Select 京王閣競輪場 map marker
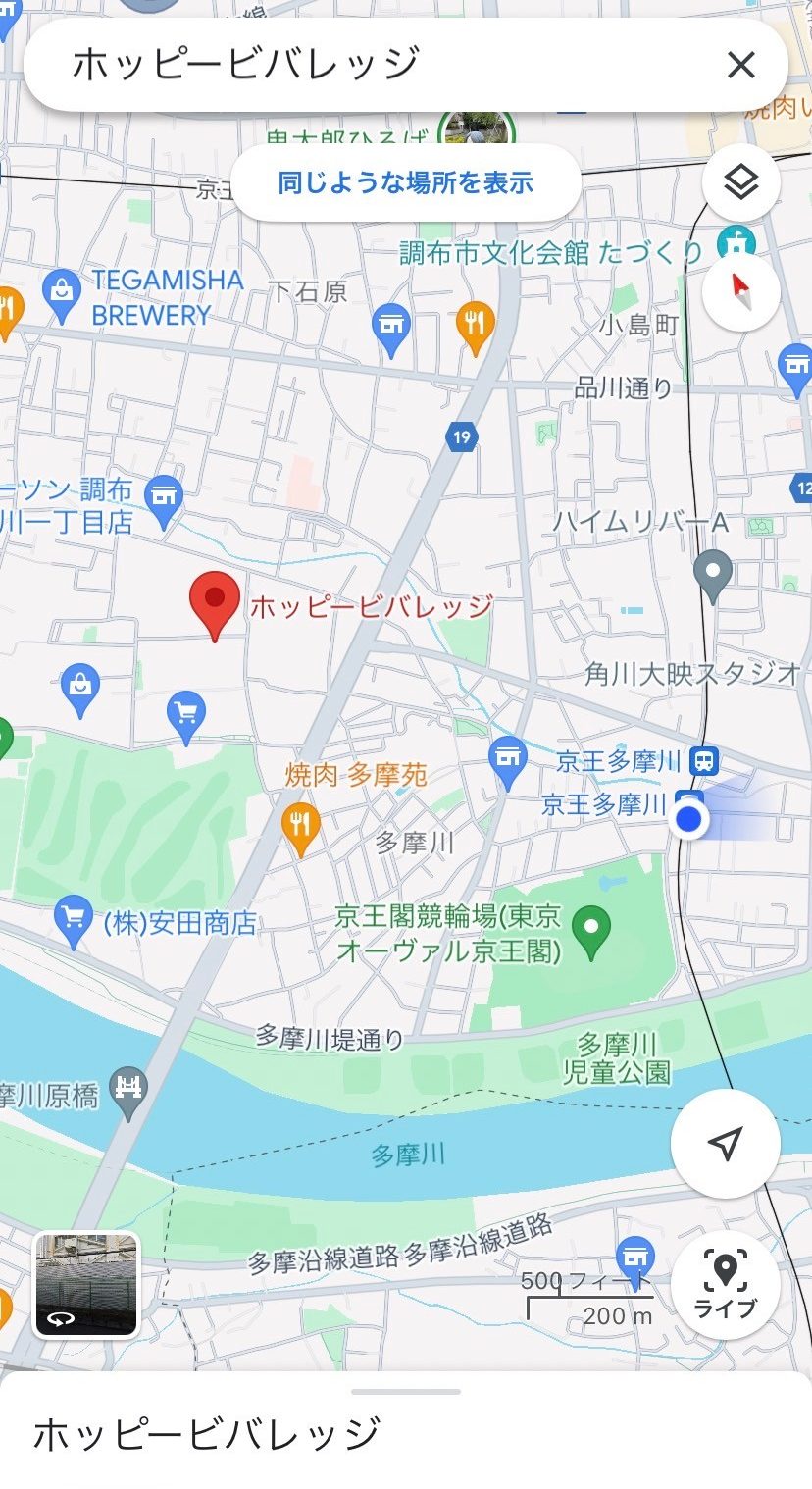The width and height of the screenshot is (812, 1489). pyautogui.click(x=591, y=926)
